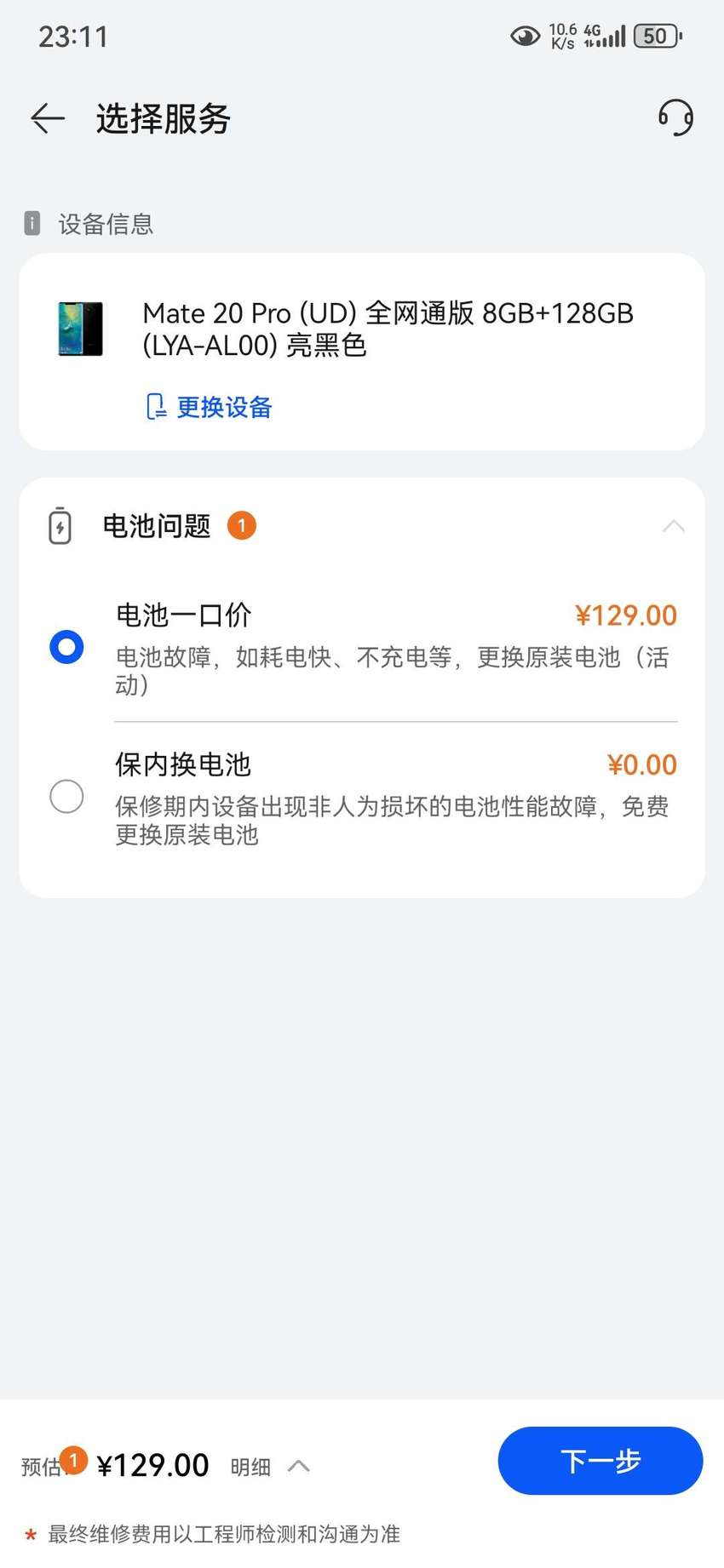Go back using the top-left arrow
This screenshot has height=1568, width=724.
48,118
